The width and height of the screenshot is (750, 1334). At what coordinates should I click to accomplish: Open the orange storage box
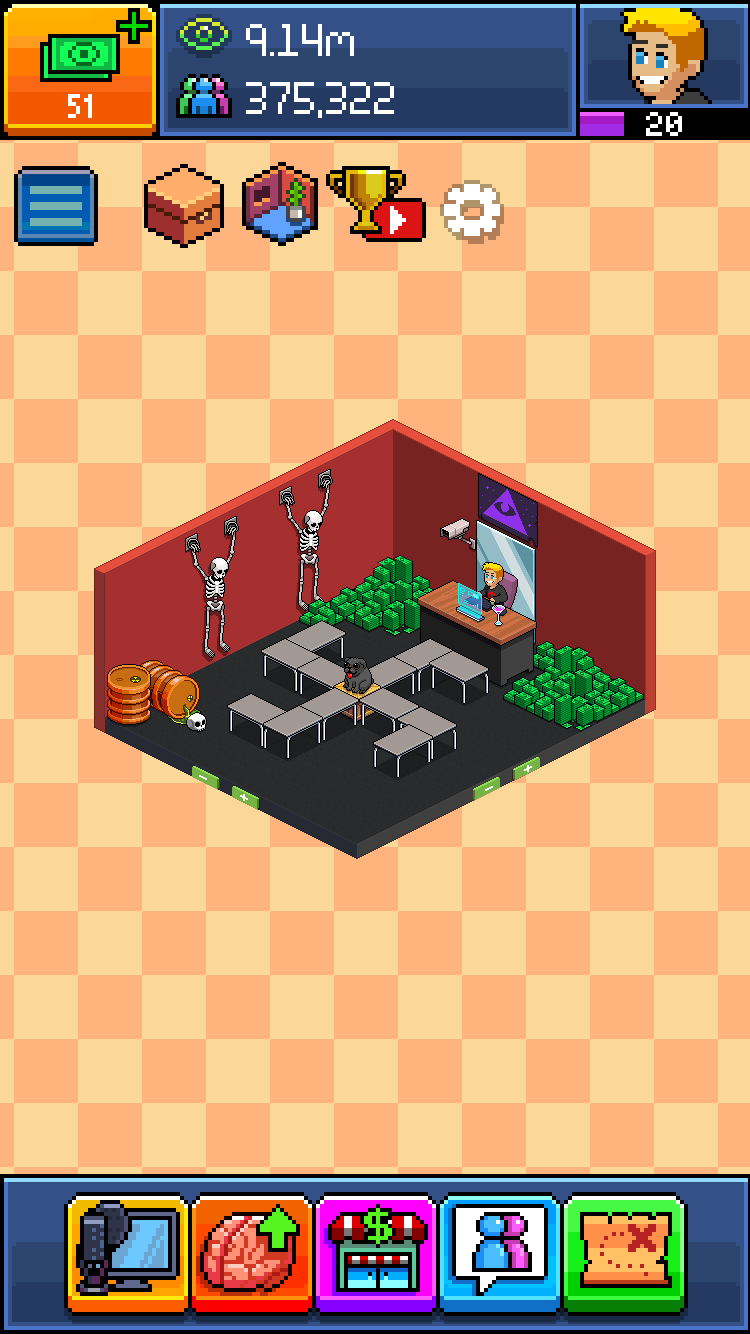click(182, 205)
